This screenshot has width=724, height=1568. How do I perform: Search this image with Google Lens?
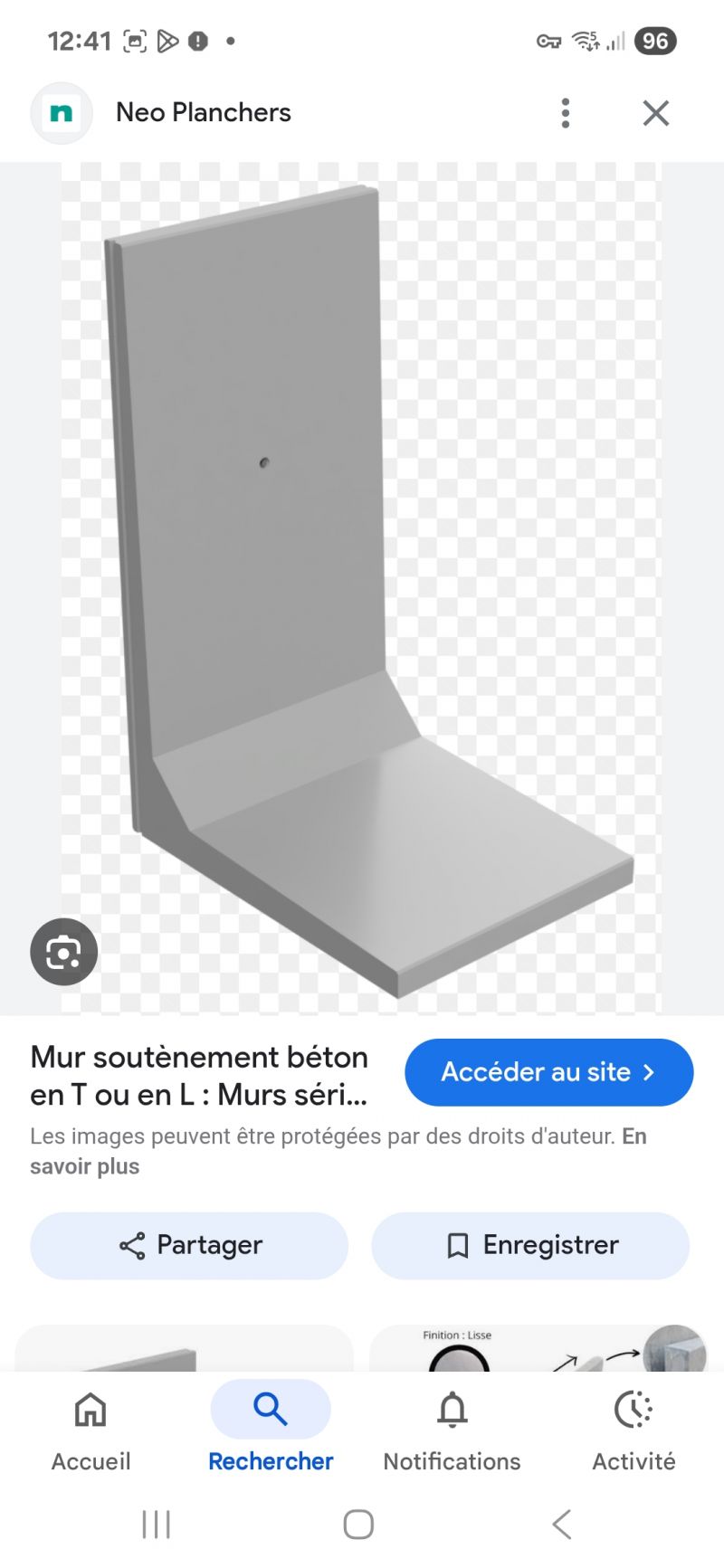[63, 952]
